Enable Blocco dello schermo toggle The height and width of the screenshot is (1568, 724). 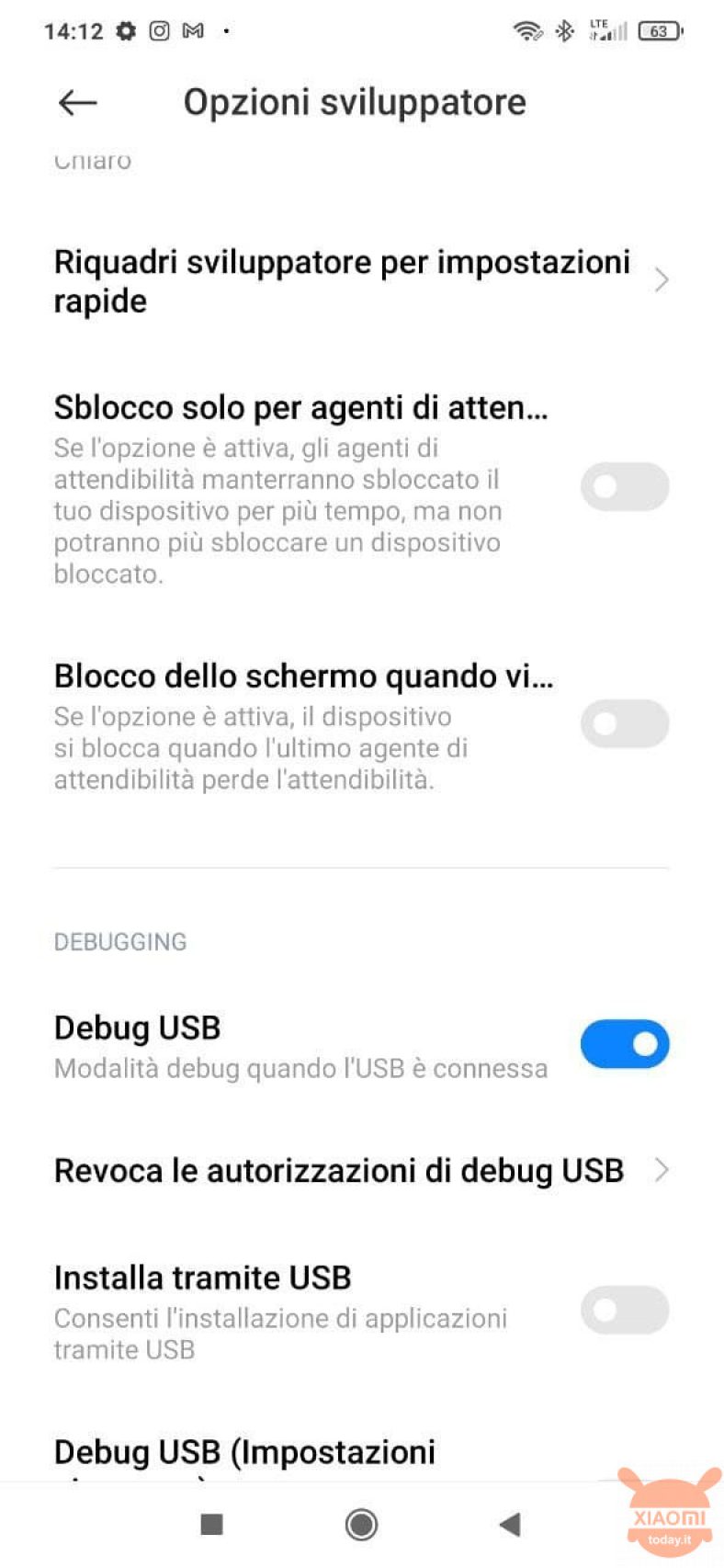[625, 724]
